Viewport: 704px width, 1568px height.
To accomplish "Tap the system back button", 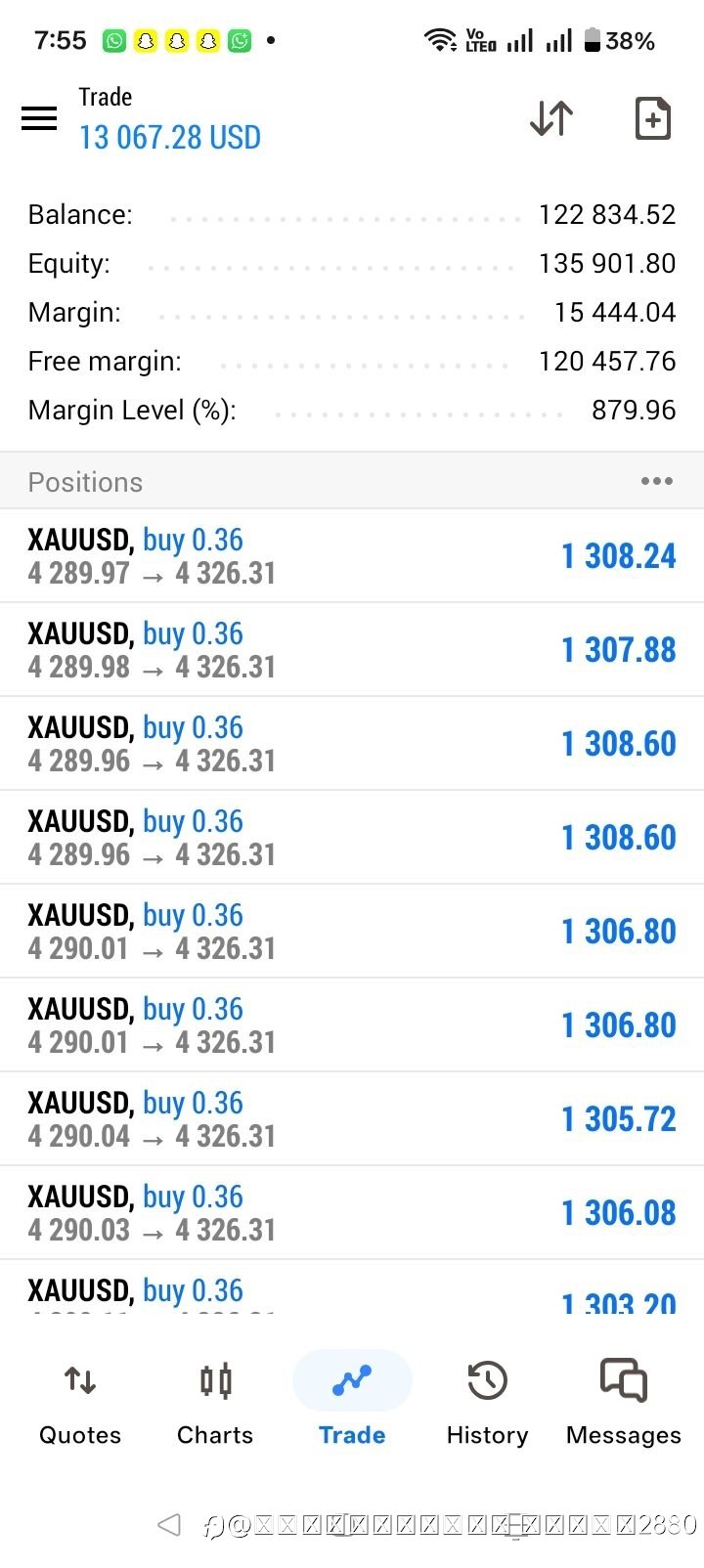I will point(169,1524).
